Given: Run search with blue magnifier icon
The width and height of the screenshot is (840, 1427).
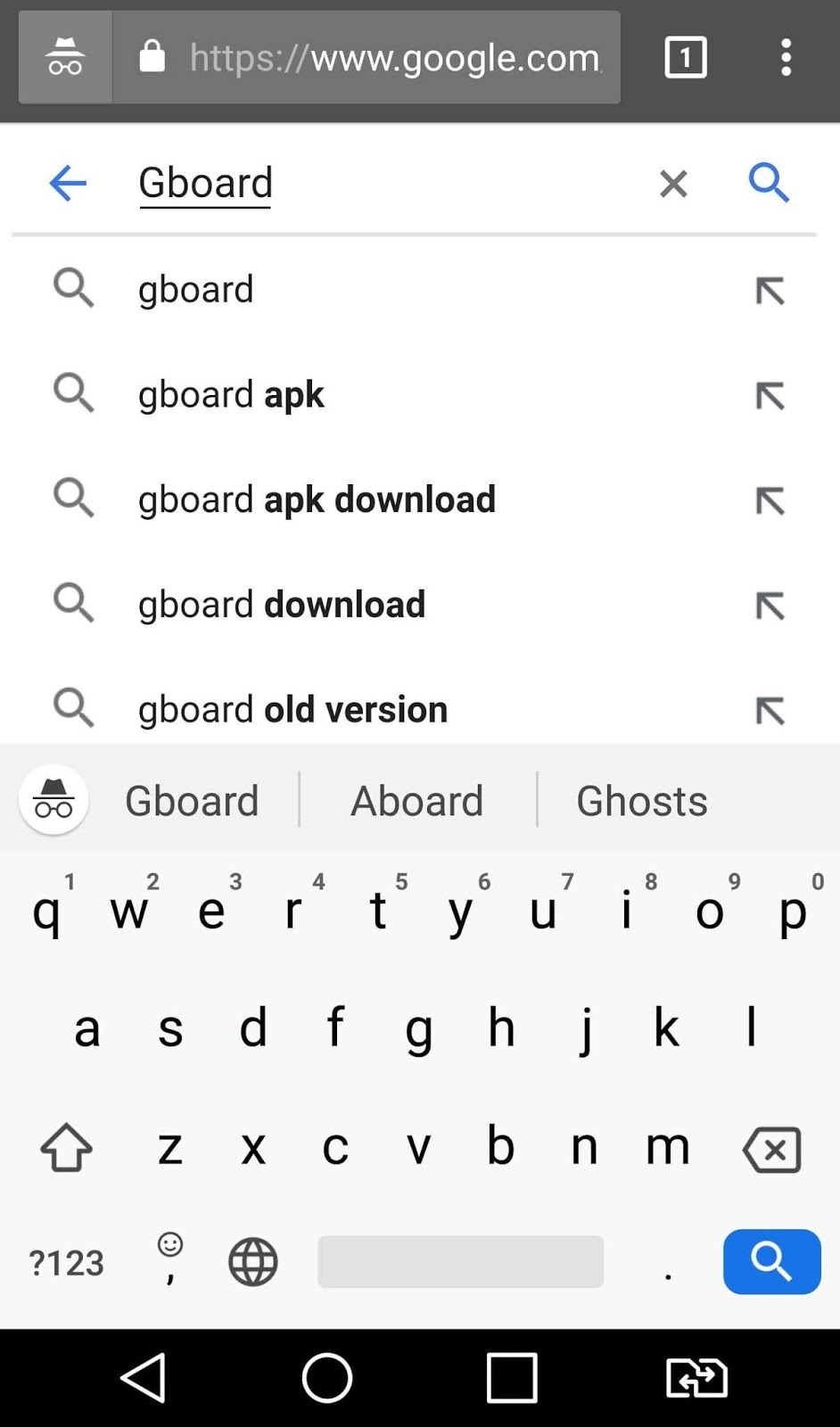Looking at the screenshot, I should (769, 183).
